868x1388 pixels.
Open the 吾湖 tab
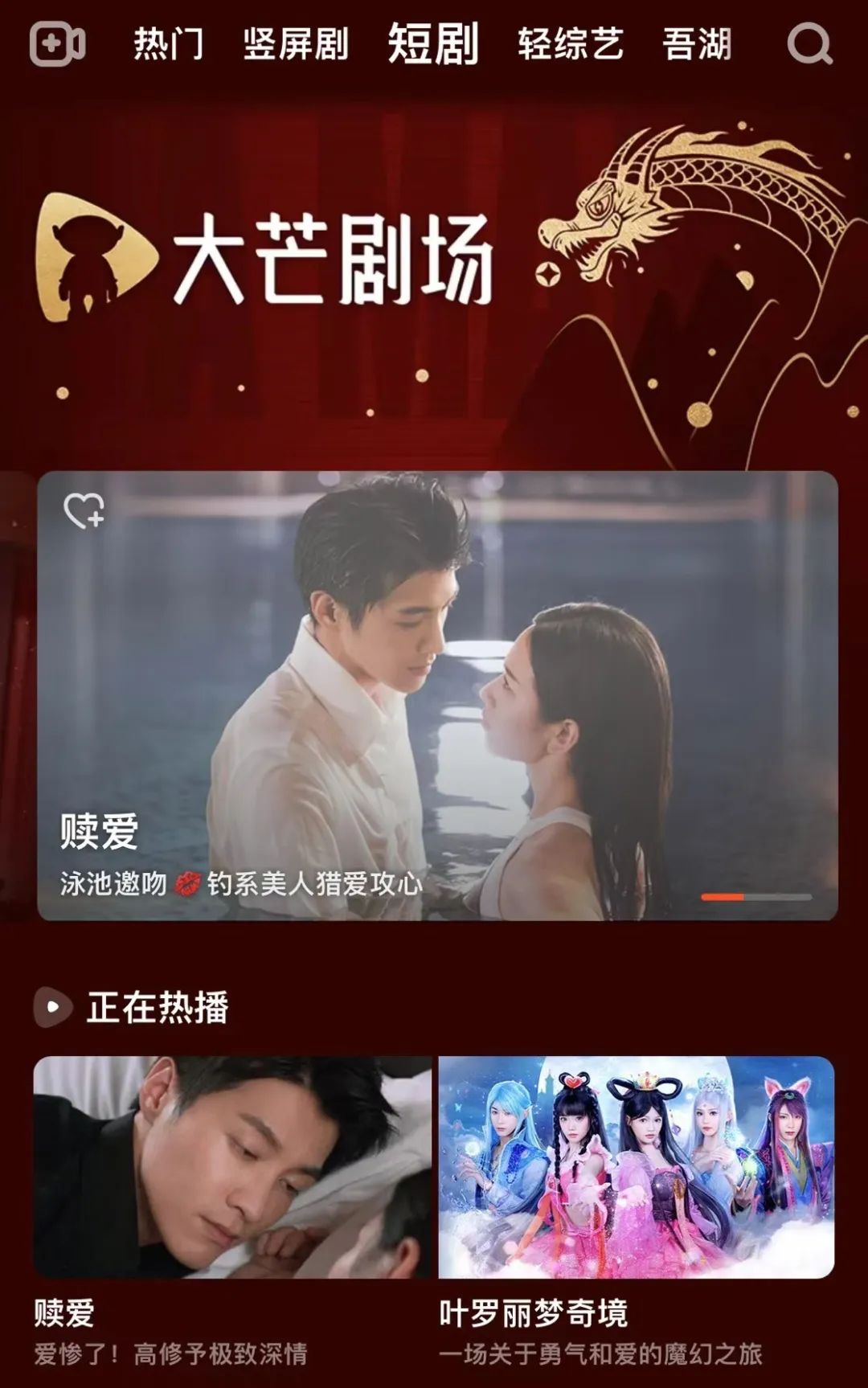click(697, 43)
